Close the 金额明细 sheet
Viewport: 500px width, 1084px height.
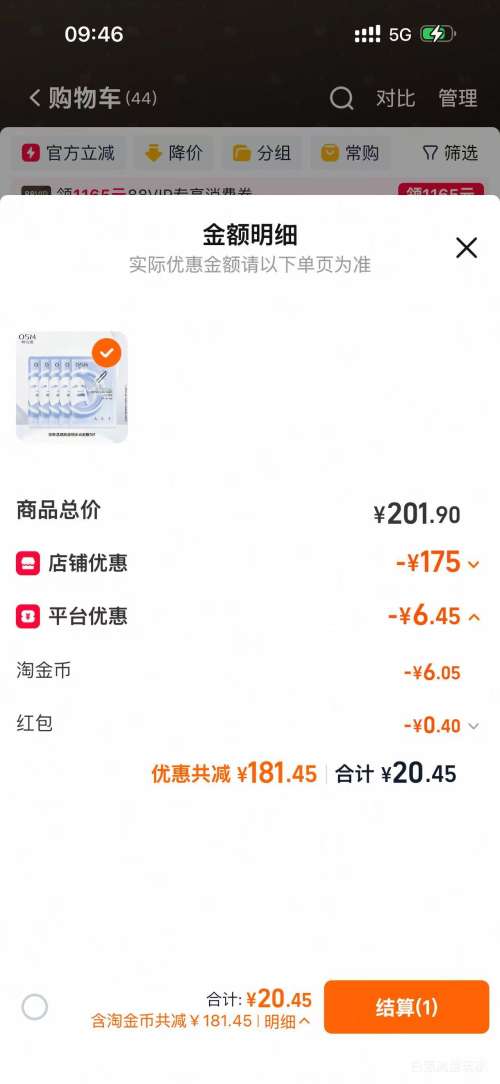(x=466, y=247)
